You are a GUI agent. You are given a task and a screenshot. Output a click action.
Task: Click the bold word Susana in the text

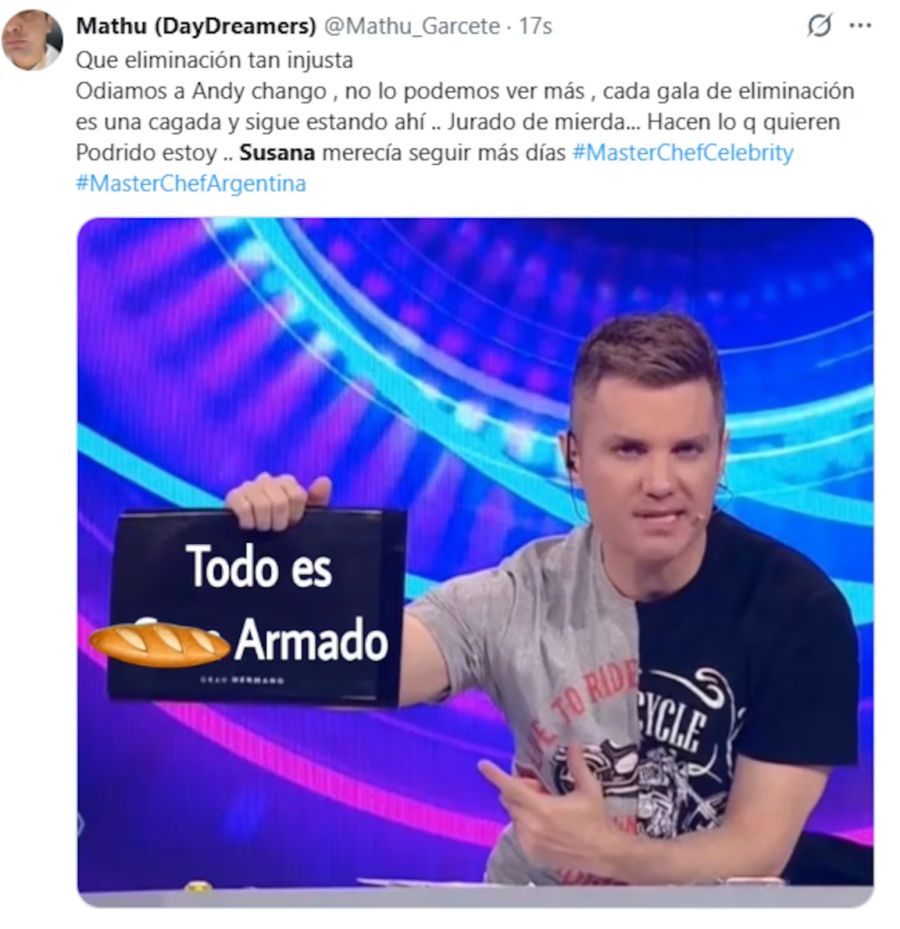click(270, 153)
